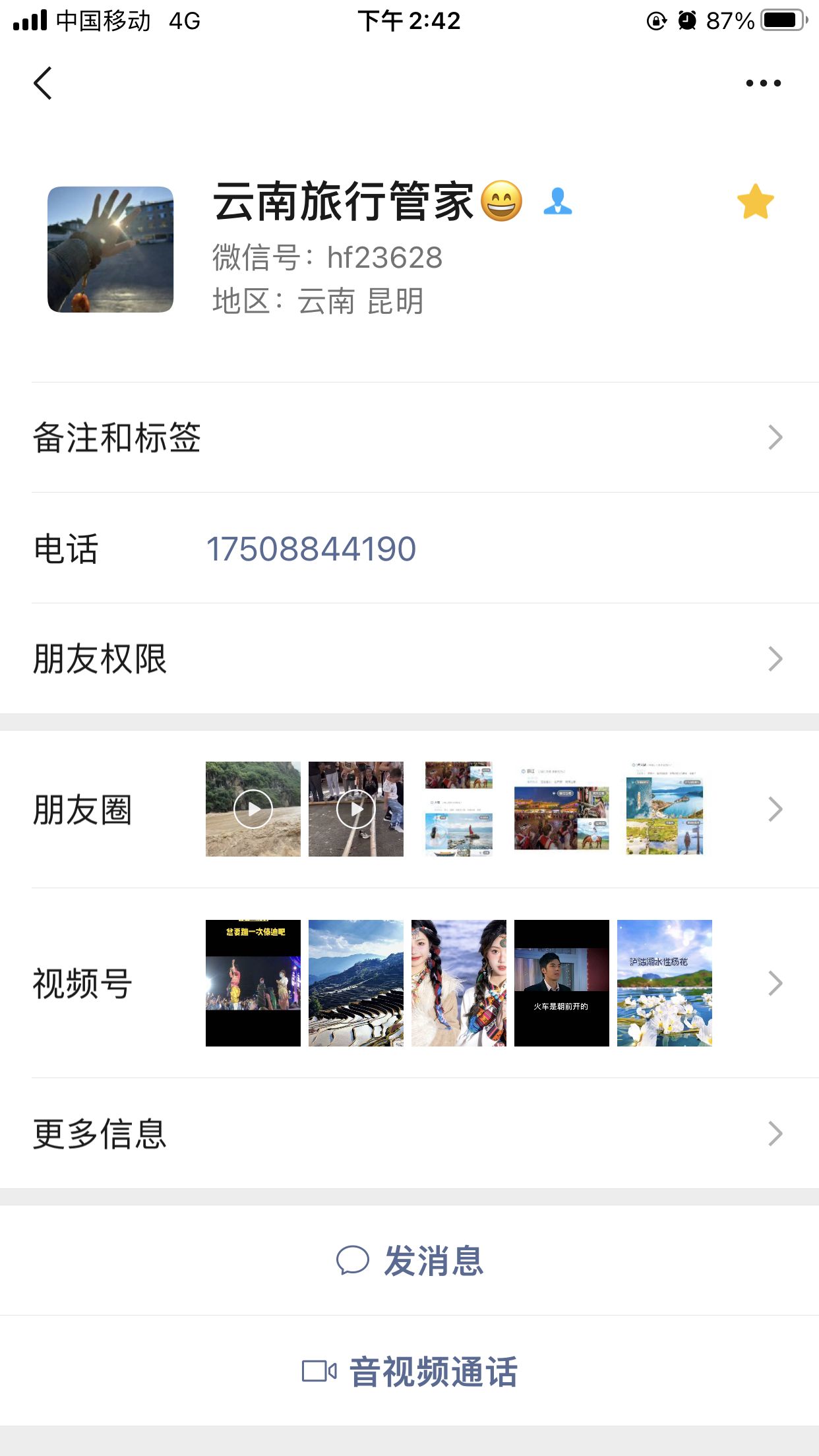Open 朋友权限 settings
The width and height of the screenshot is (819, 1456).
[409, 659]
